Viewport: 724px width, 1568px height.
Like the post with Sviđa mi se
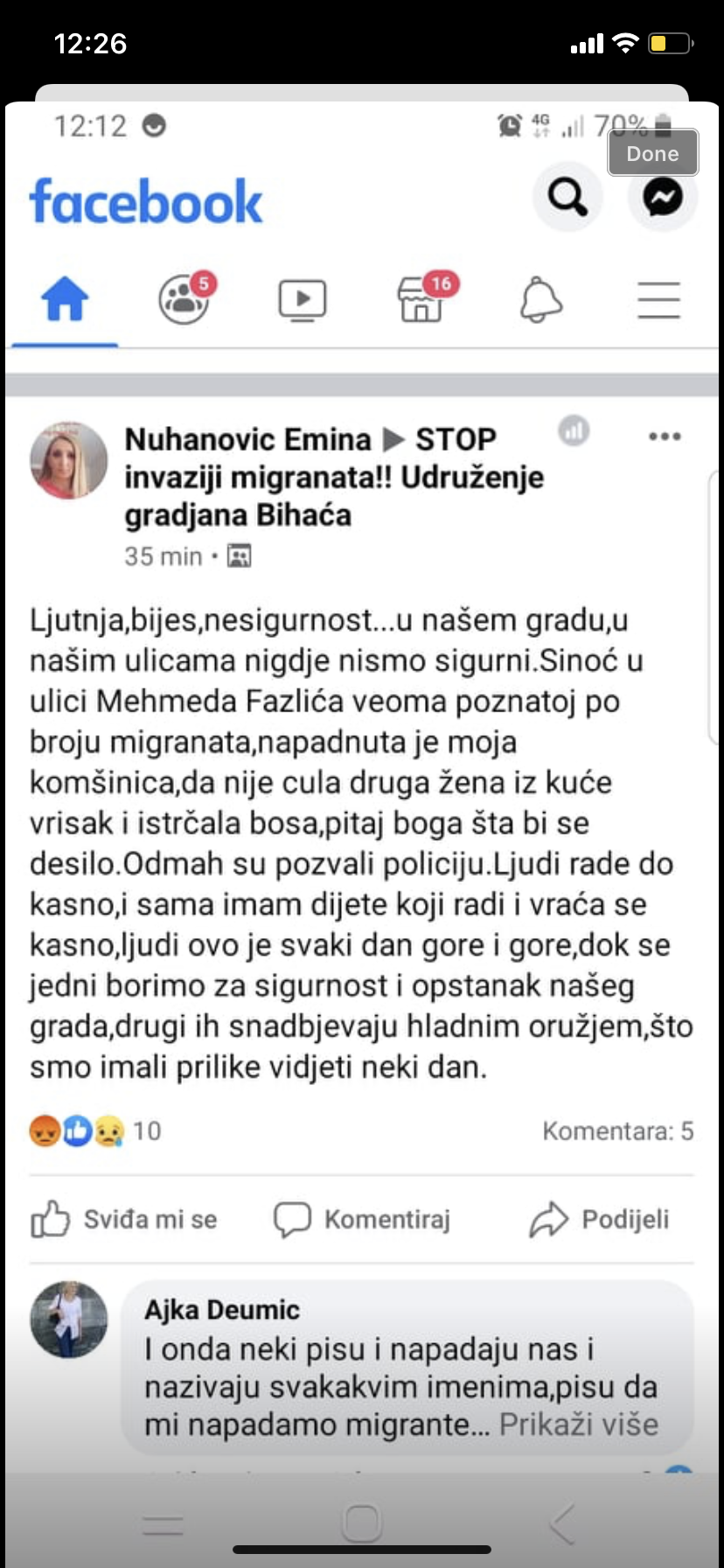pos(125,1219)
